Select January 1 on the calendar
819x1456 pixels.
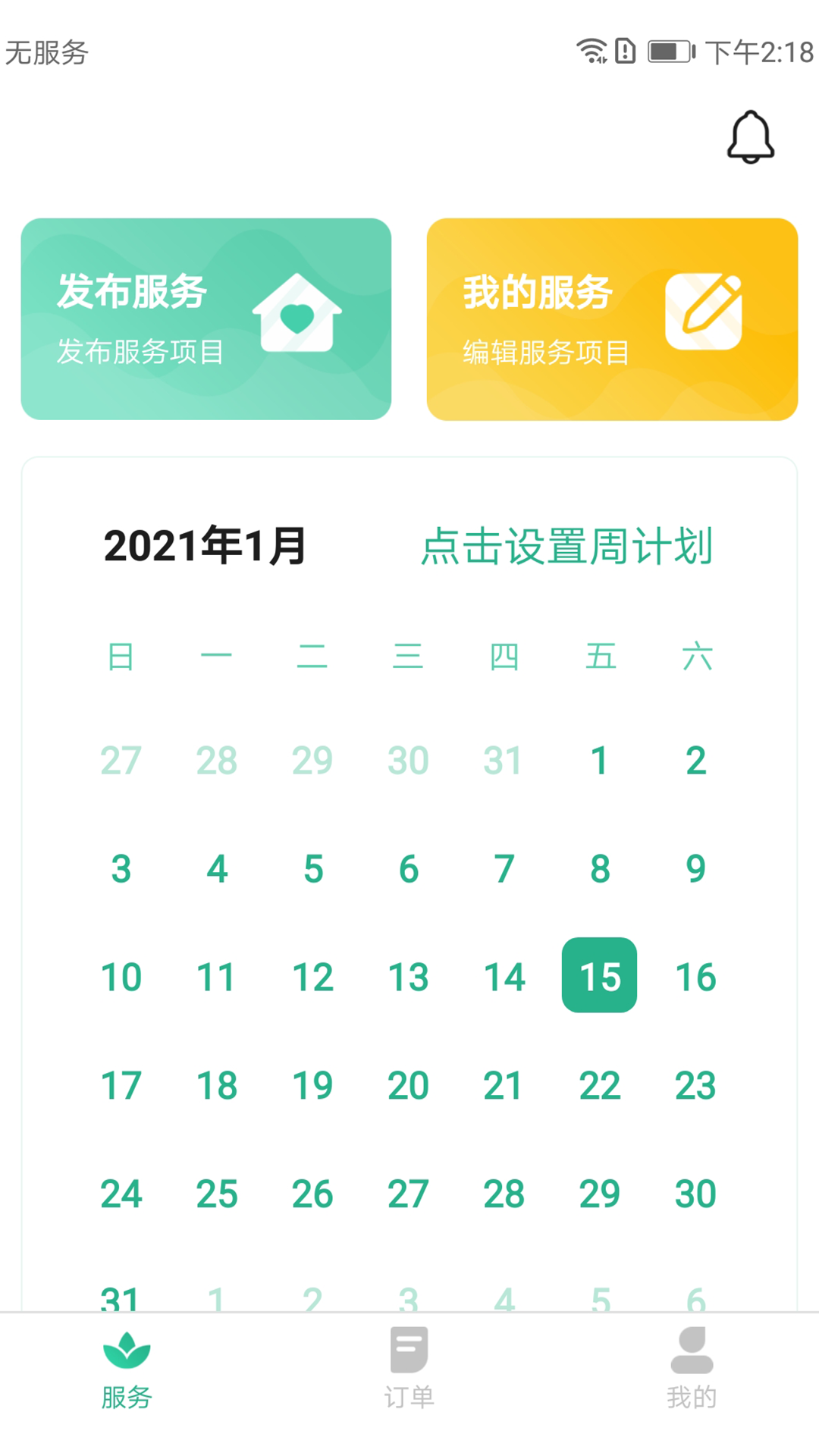pos(599,761)
